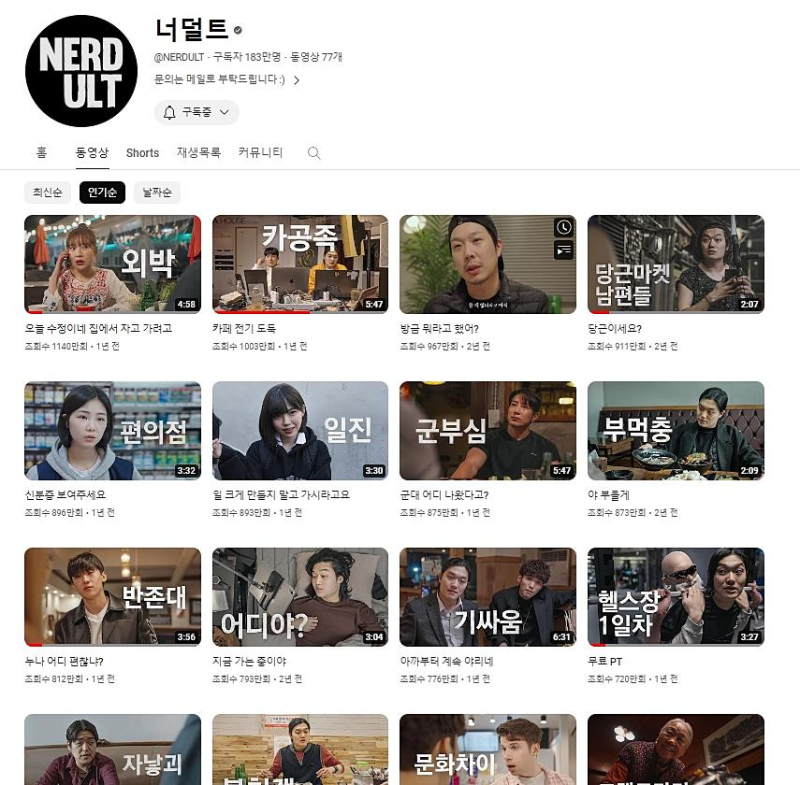Play the 군부심 video
Screen dimensions: 800x785
487,430
